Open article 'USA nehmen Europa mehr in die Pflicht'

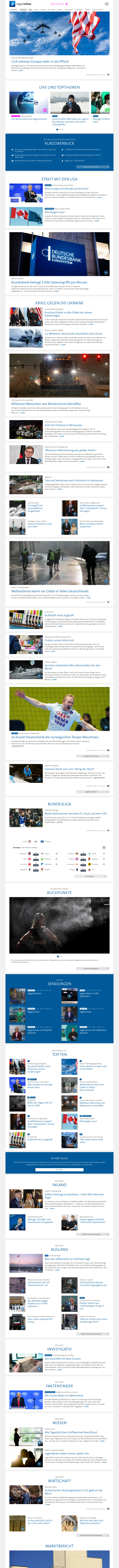40,62
